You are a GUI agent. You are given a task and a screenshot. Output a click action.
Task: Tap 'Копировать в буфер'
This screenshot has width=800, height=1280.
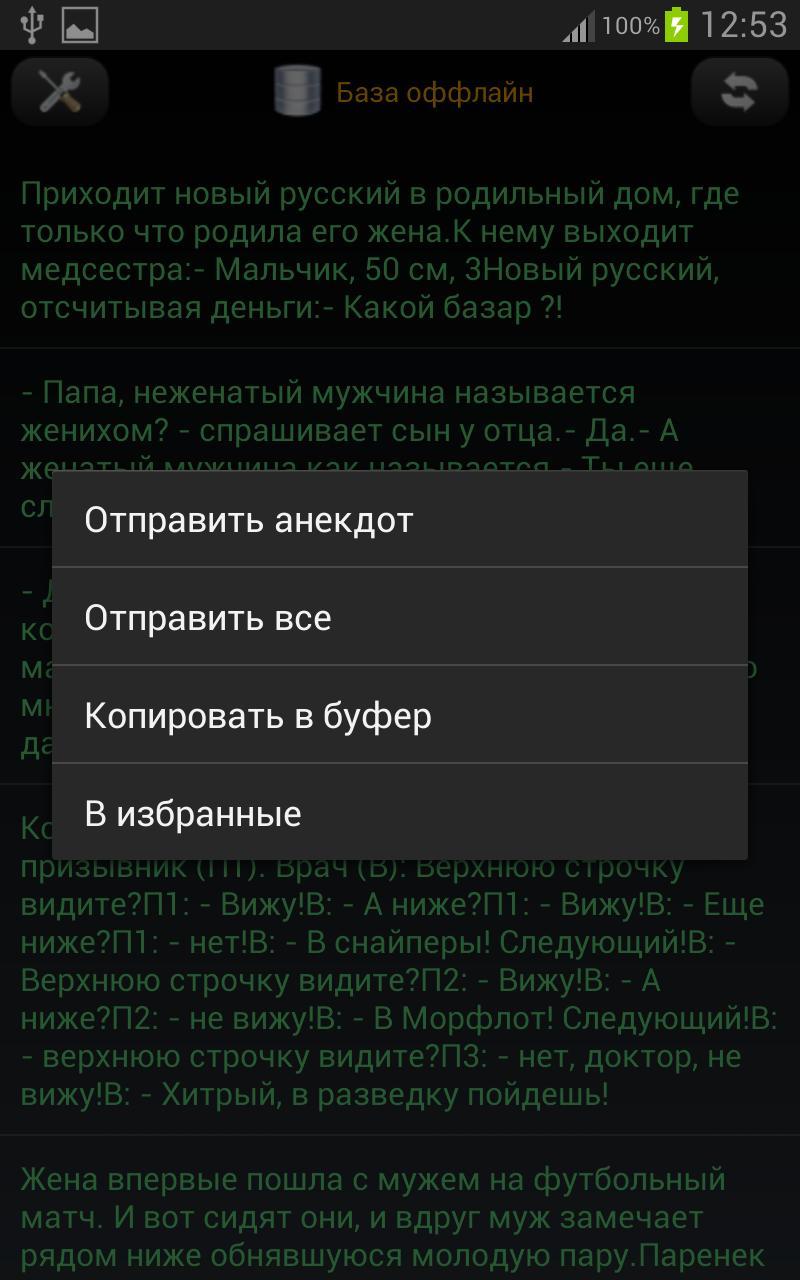pyautogui.click(x=400, y=715)
